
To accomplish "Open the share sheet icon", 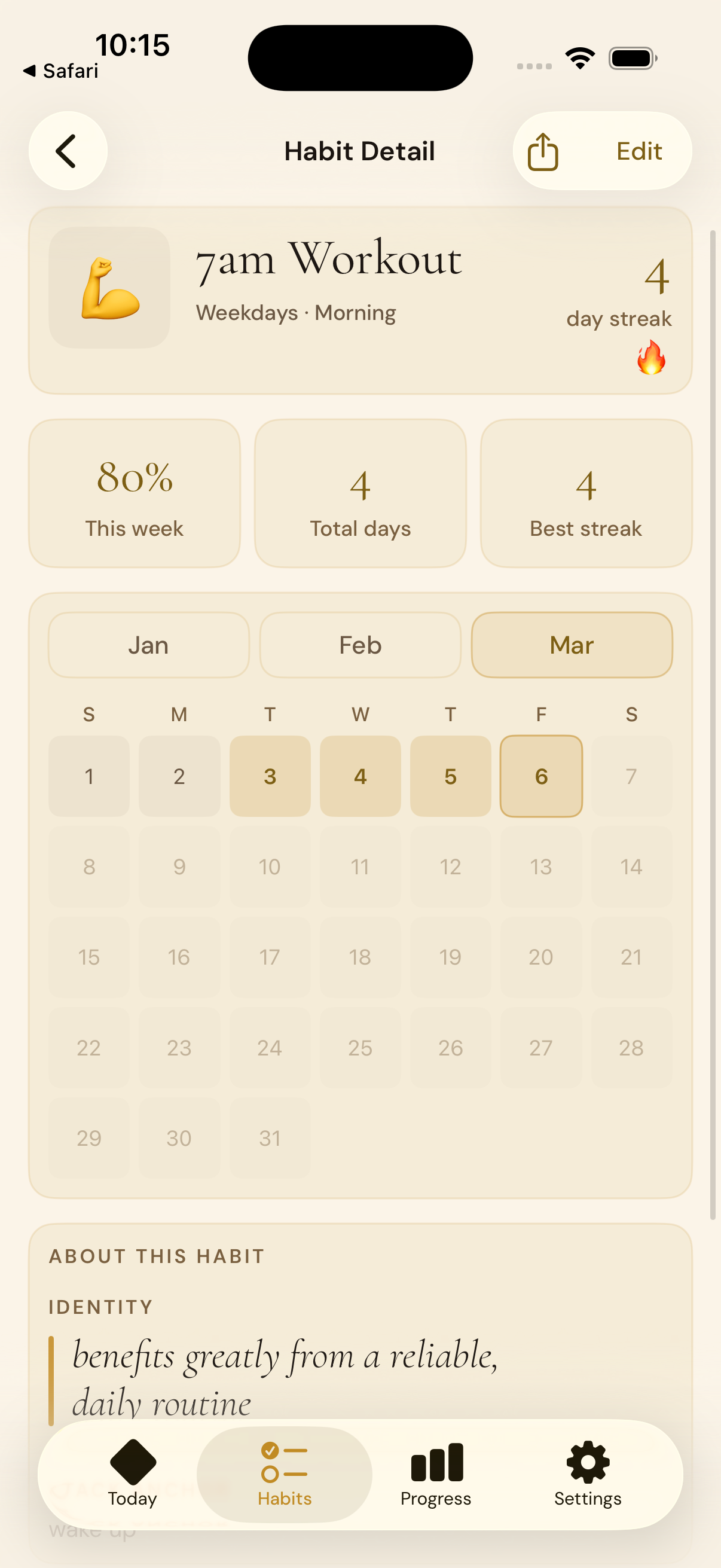I will pos(543,151).
